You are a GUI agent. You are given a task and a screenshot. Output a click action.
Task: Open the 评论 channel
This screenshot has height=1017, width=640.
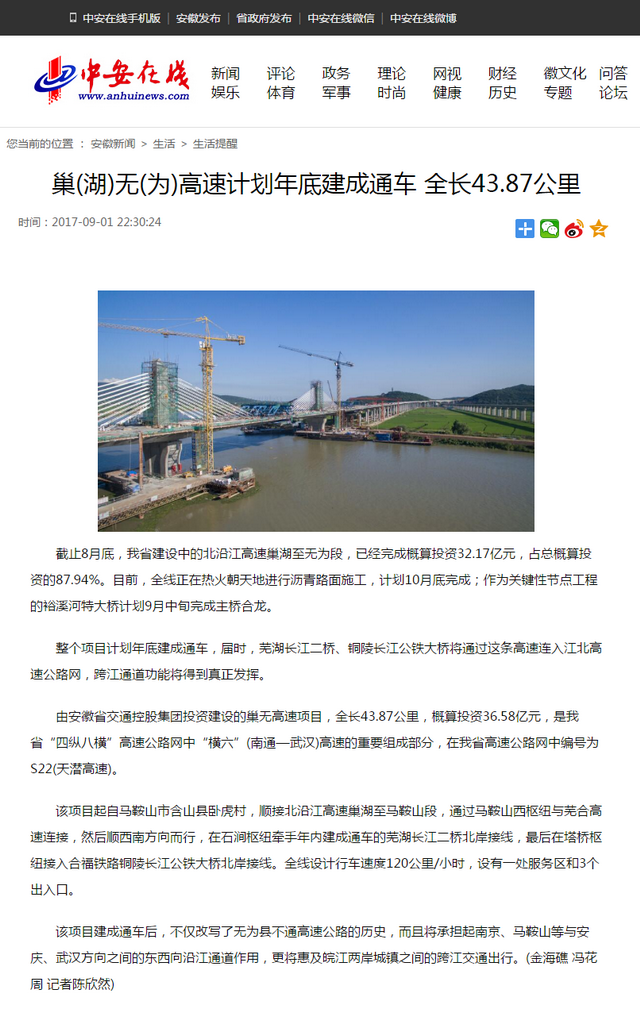pyautogui.click(x=281, y=73)
